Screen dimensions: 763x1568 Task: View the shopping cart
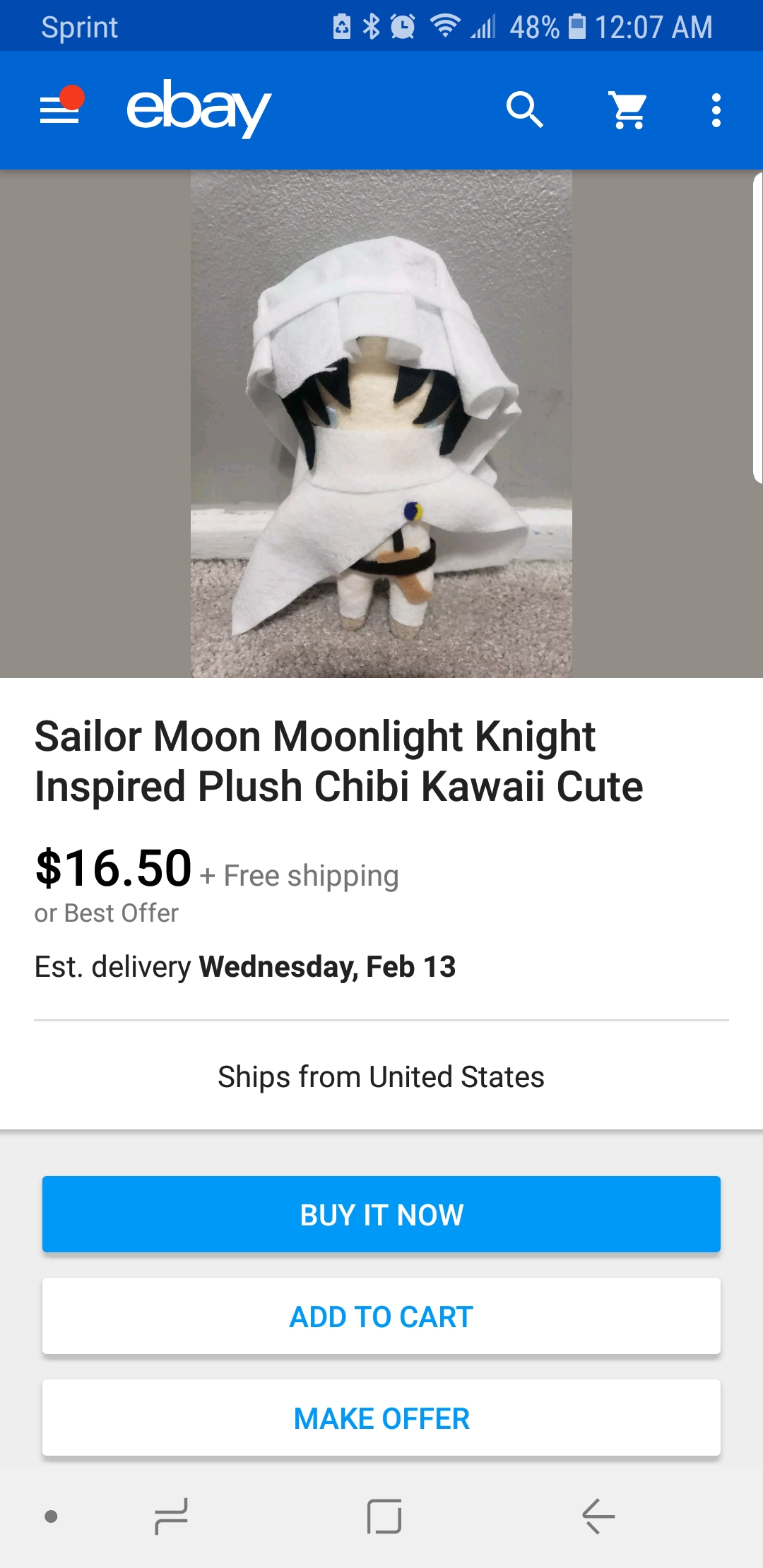628,109
